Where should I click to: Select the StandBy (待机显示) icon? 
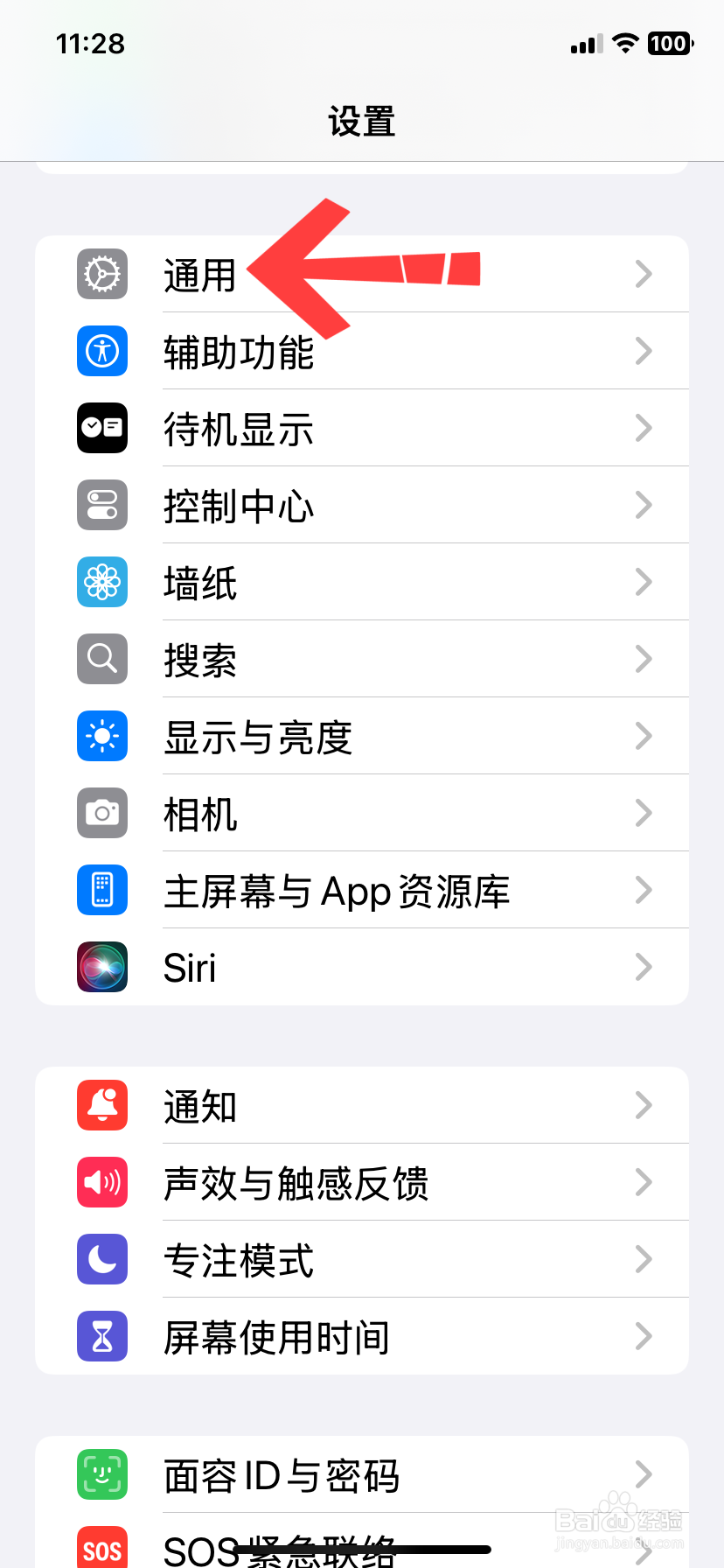coord(101,428)
